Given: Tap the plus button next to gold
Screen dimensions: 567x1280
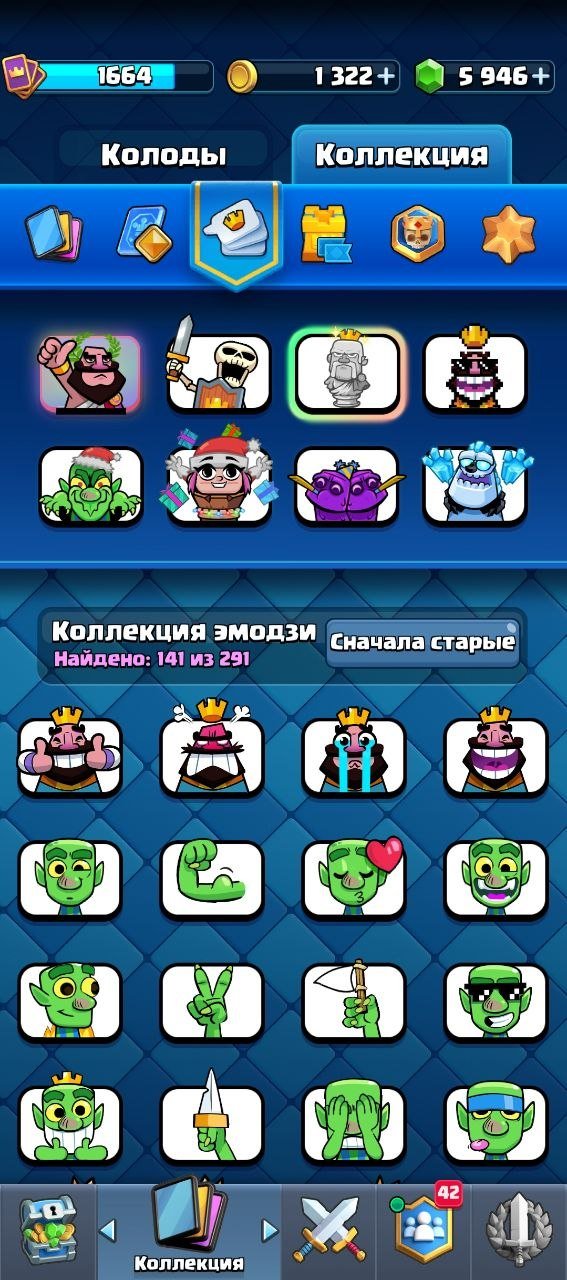Looking at the screenshot, I should coord(385,76).
